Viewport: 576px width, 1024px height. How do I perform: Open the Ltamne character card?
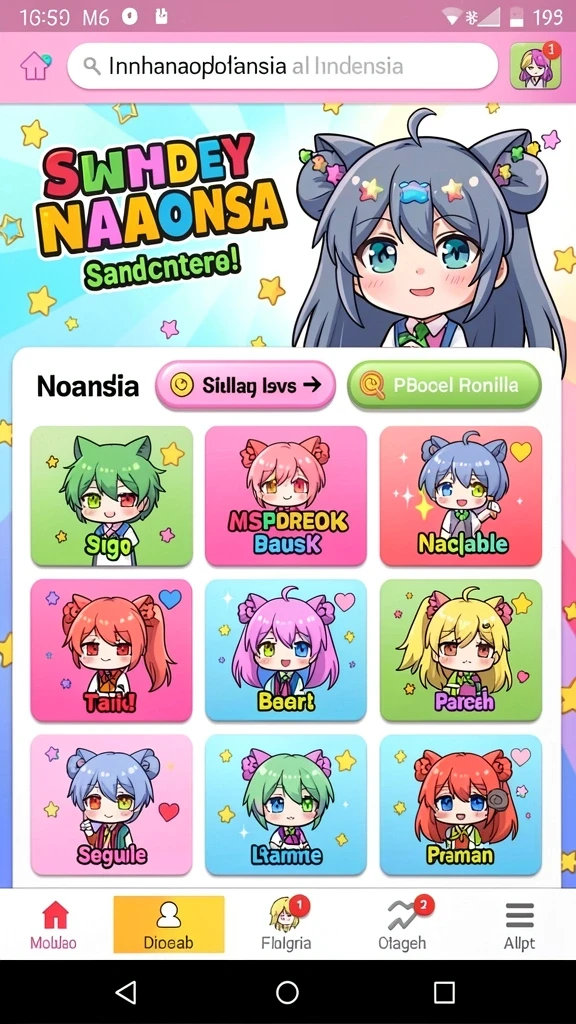pyautogui.click(x=286, y=805)
